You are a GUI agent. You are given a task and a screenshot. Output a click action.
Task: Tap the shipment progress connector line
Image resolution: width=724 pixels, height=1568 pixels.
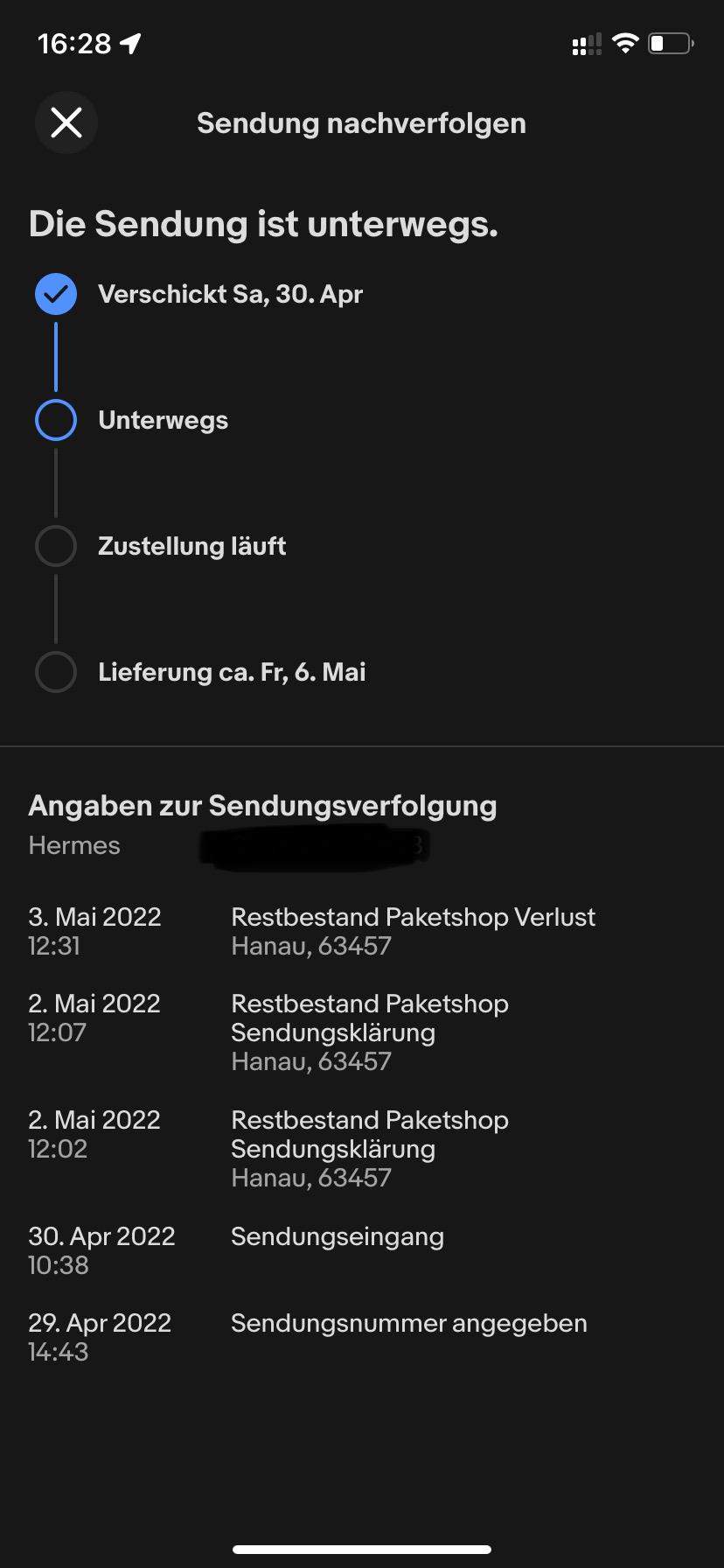click(56, 359)
